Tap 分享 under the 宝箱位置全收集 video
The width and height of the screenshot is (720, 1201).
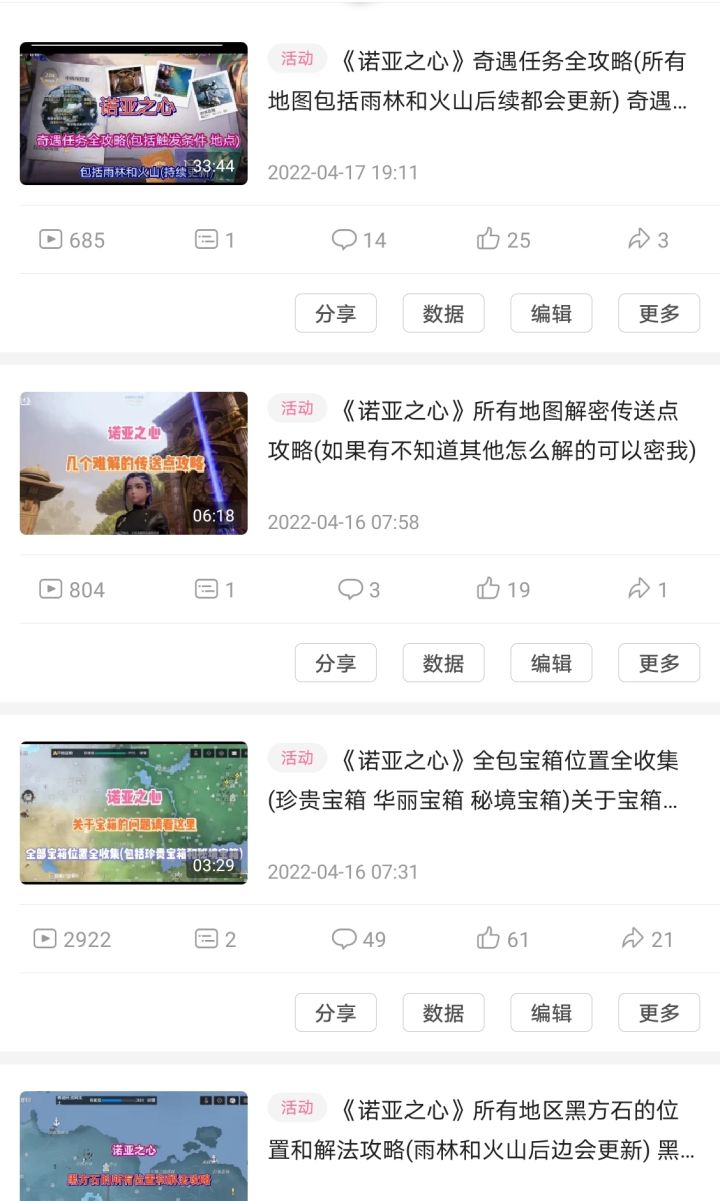[335, 1013]
